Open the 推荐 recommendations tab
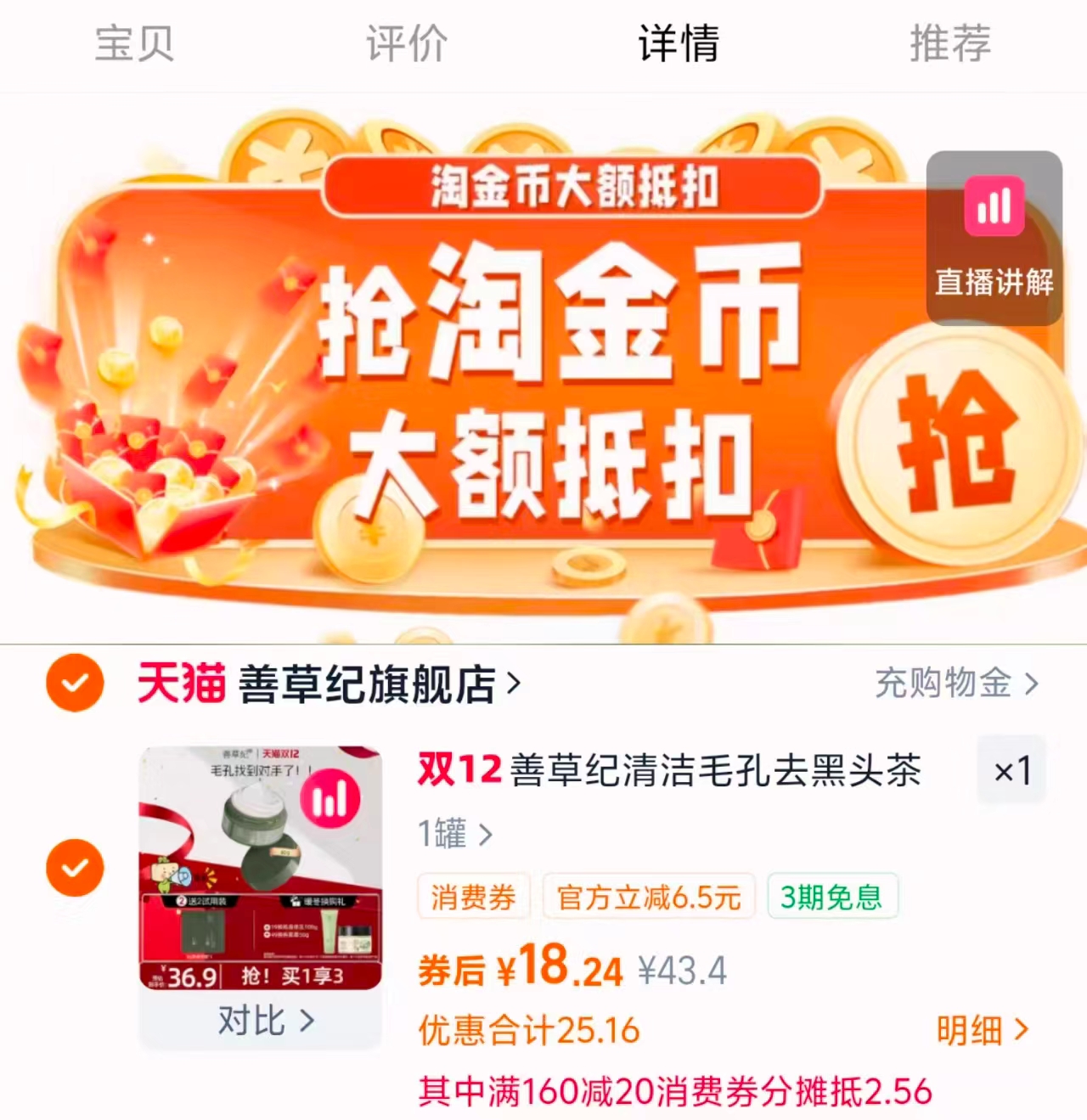 949,44
